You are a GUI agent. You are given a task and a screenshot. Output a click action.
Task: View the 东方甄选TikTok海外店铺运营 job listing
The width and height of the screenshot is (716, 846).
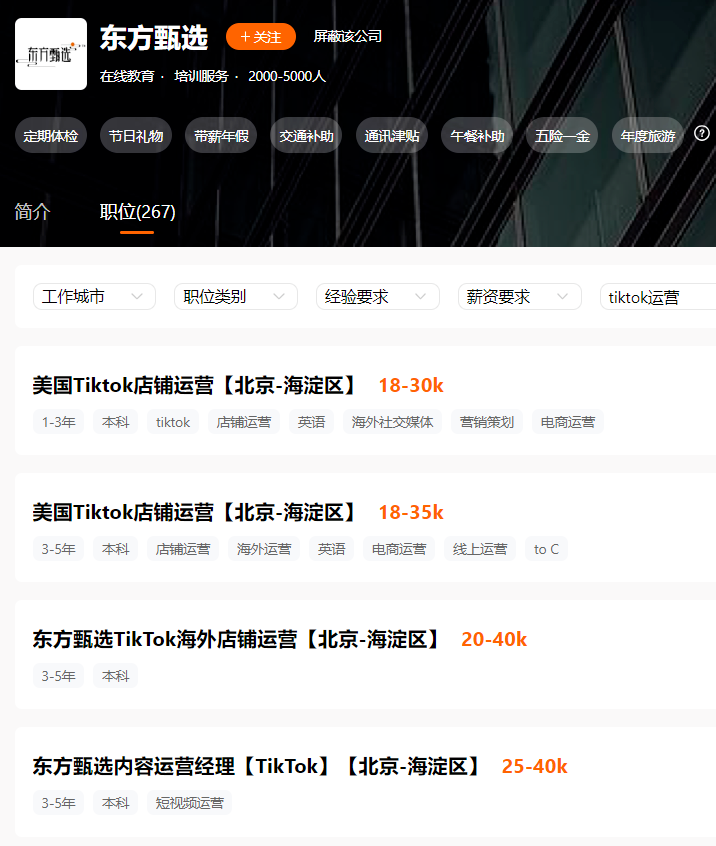pyautogui.click(x=237, y=640)
